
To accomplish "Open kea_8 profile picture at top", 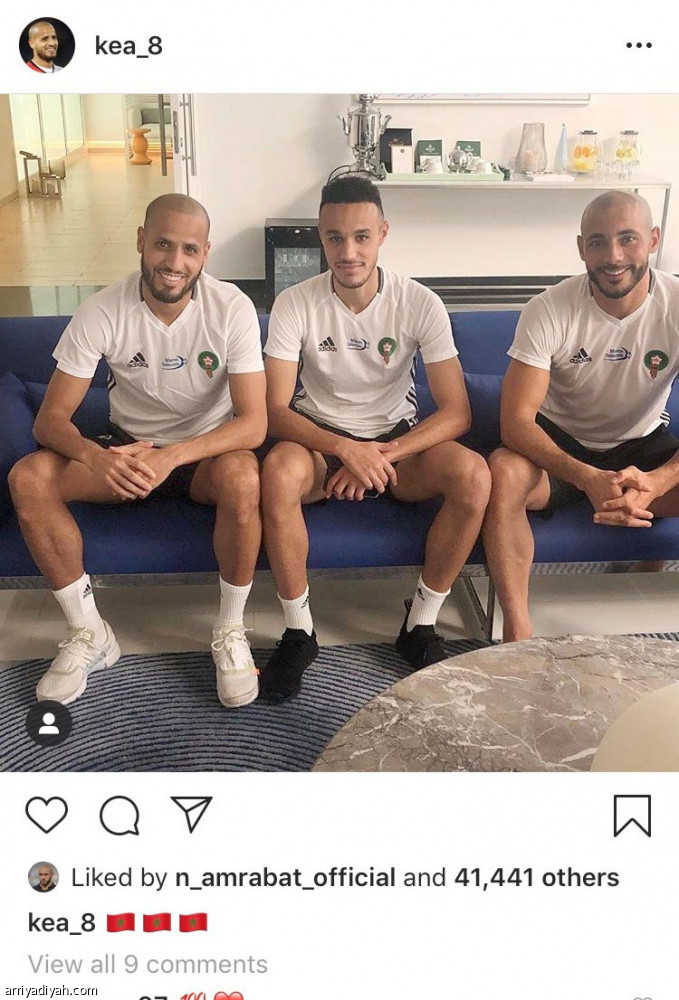I will (47, 45).
